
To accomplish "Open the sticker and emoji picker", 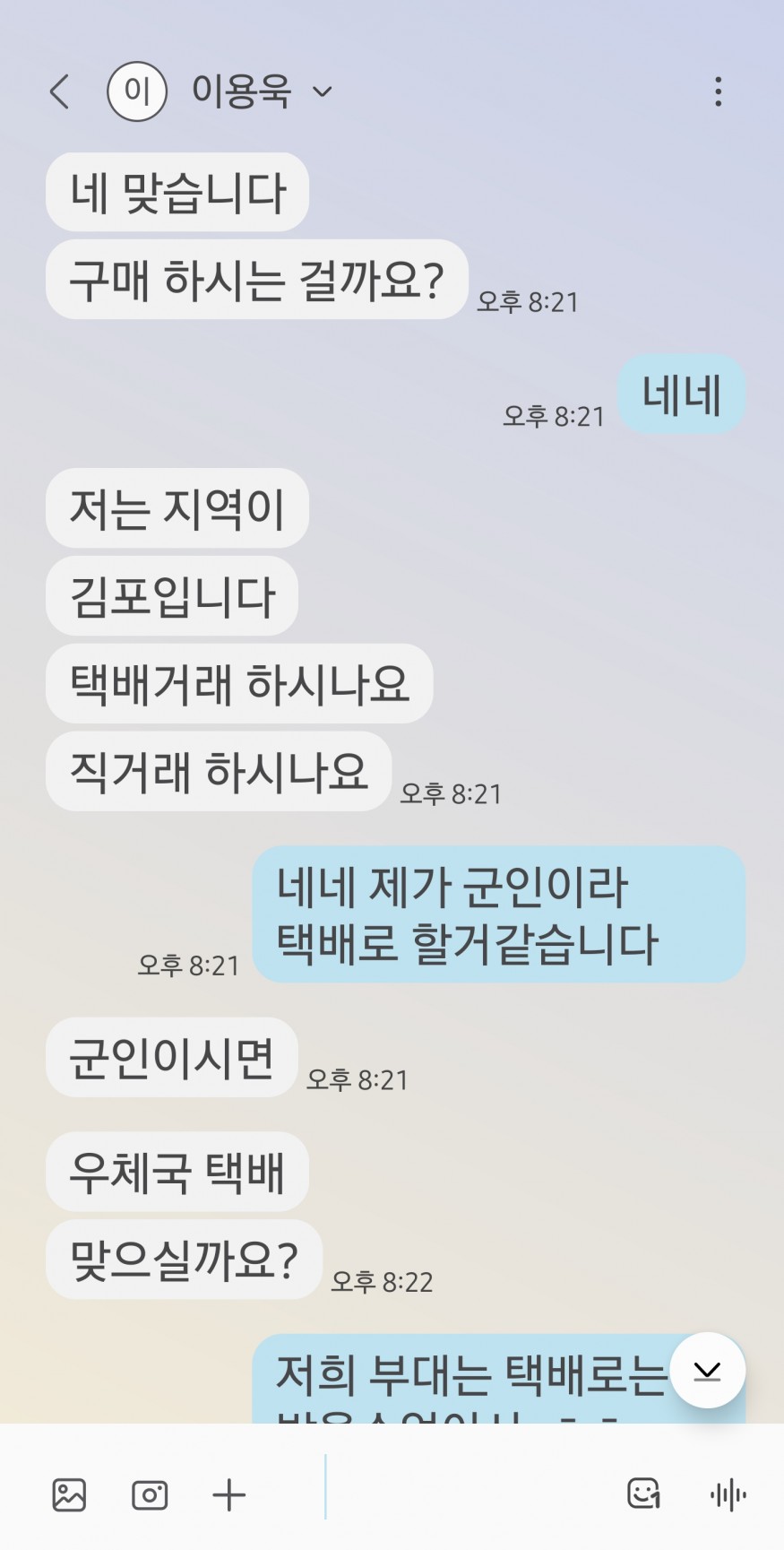I will click(x=642, y=1494).
